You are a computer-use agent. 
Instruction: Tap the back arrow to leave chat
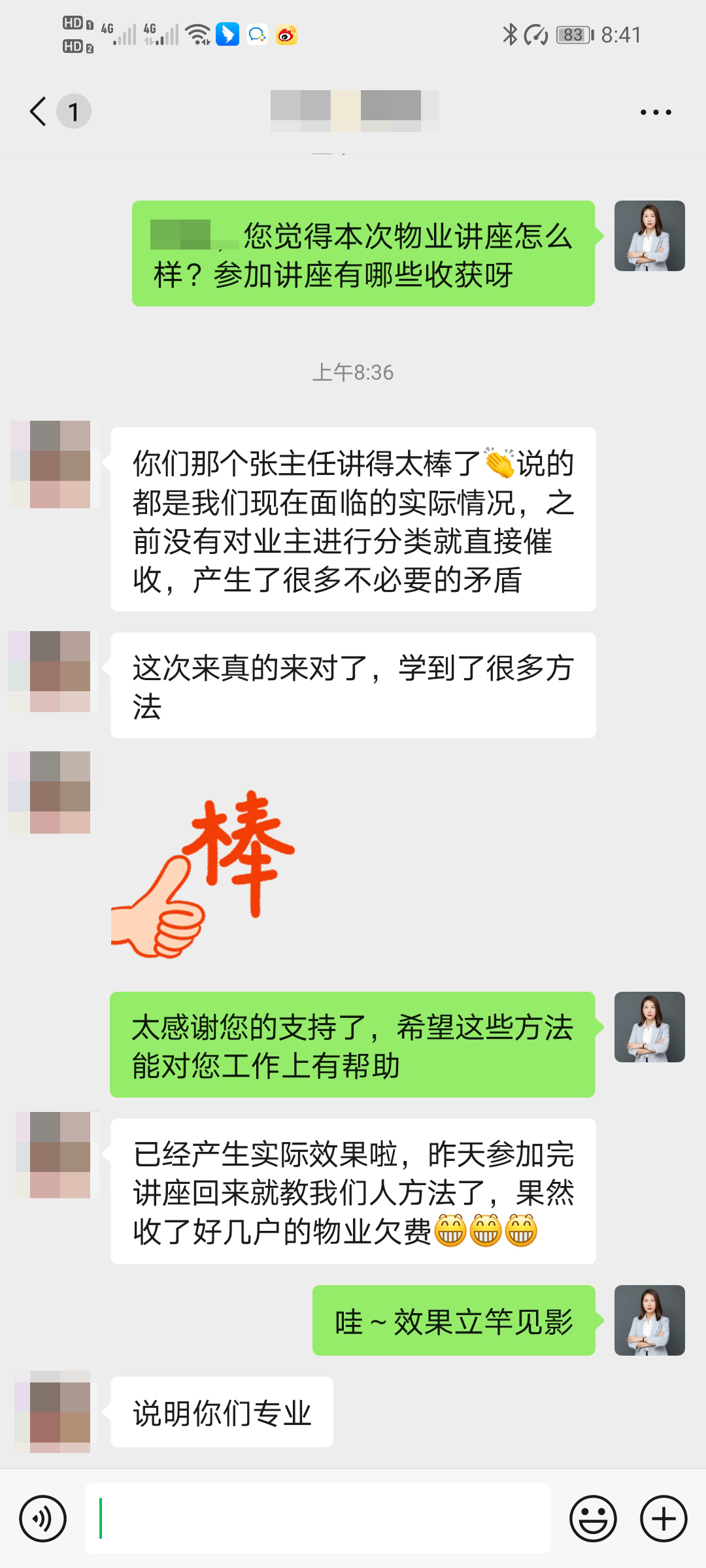coord(37,111)
